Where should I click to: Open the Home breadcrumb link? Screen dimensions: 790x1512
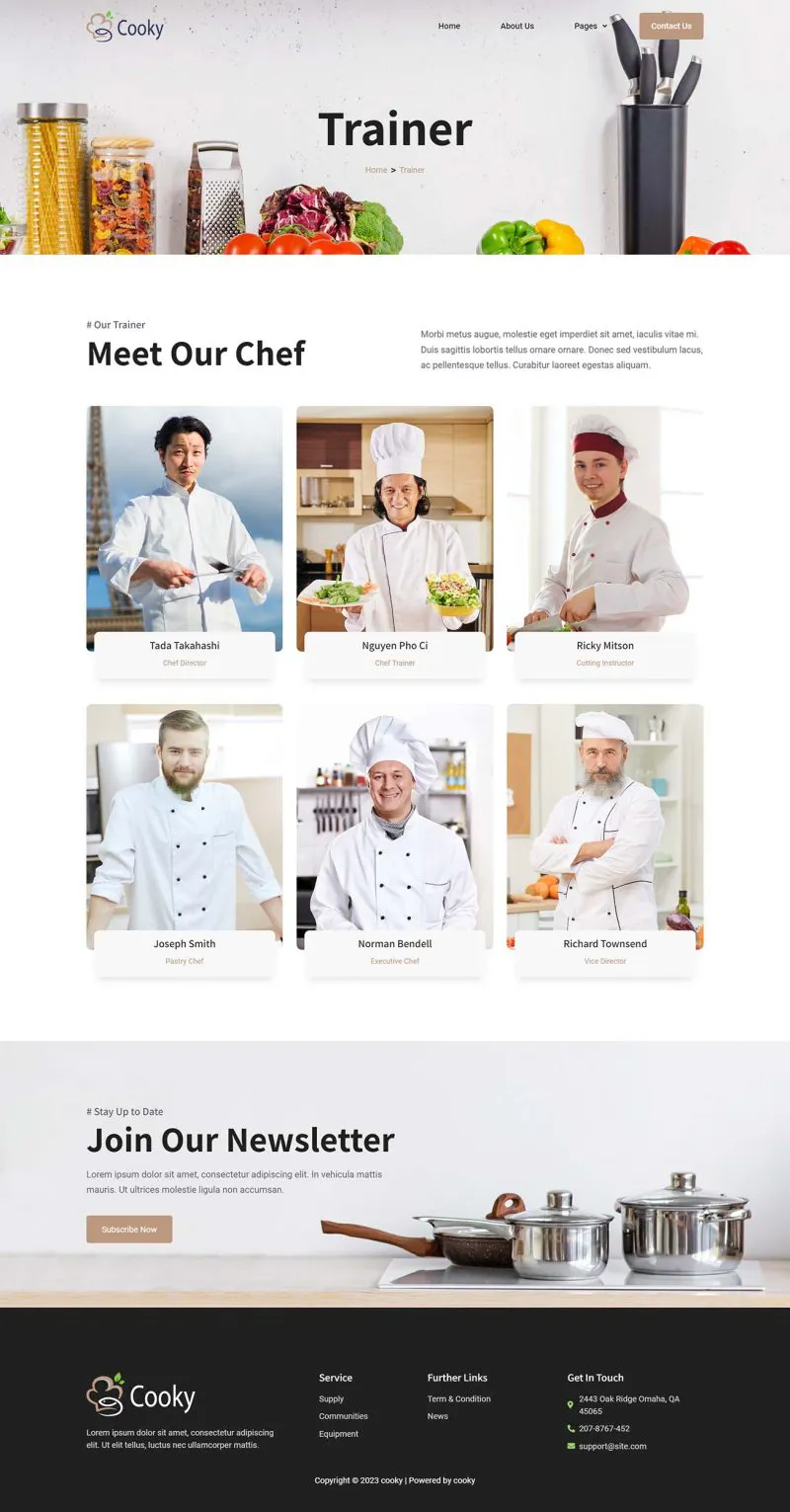[x=376, y=170]
